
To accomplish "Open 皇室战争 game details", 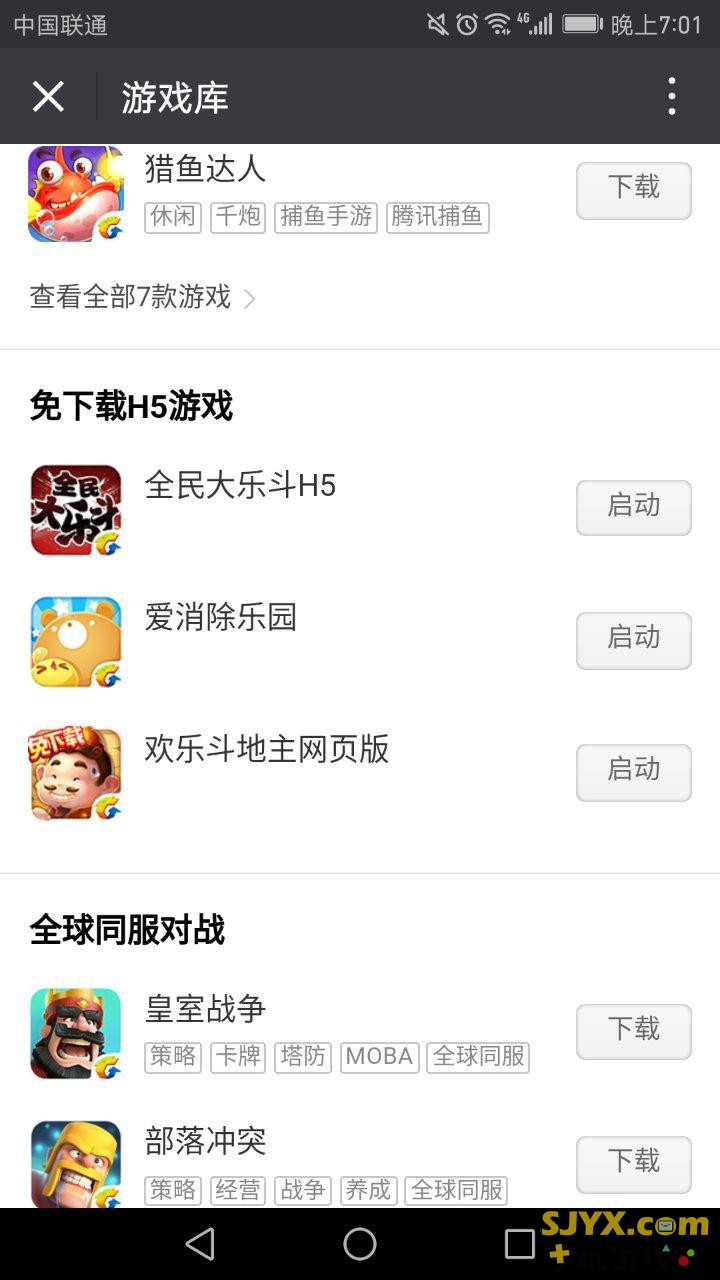I will 205,1010.
